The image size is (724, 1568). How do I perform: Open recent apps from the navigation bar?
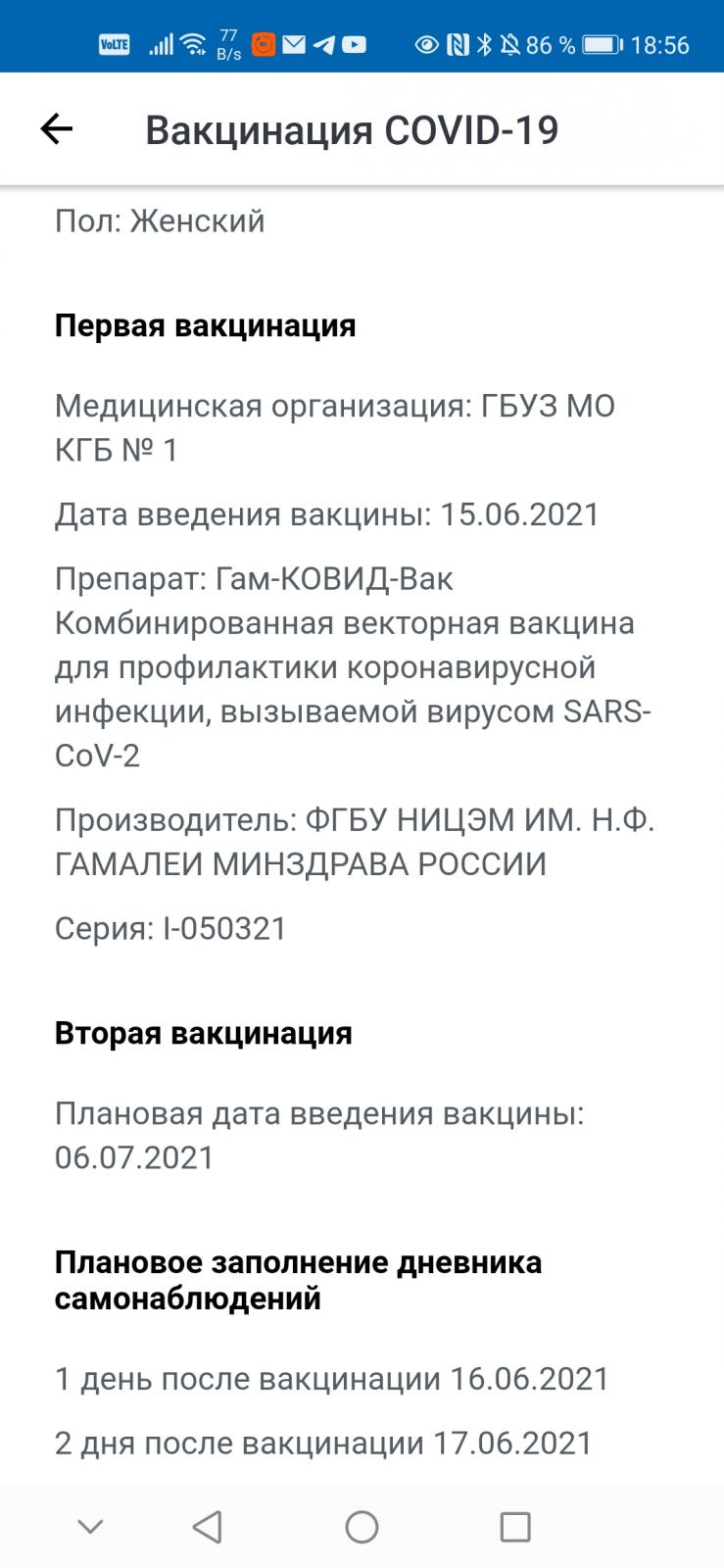515,1526
